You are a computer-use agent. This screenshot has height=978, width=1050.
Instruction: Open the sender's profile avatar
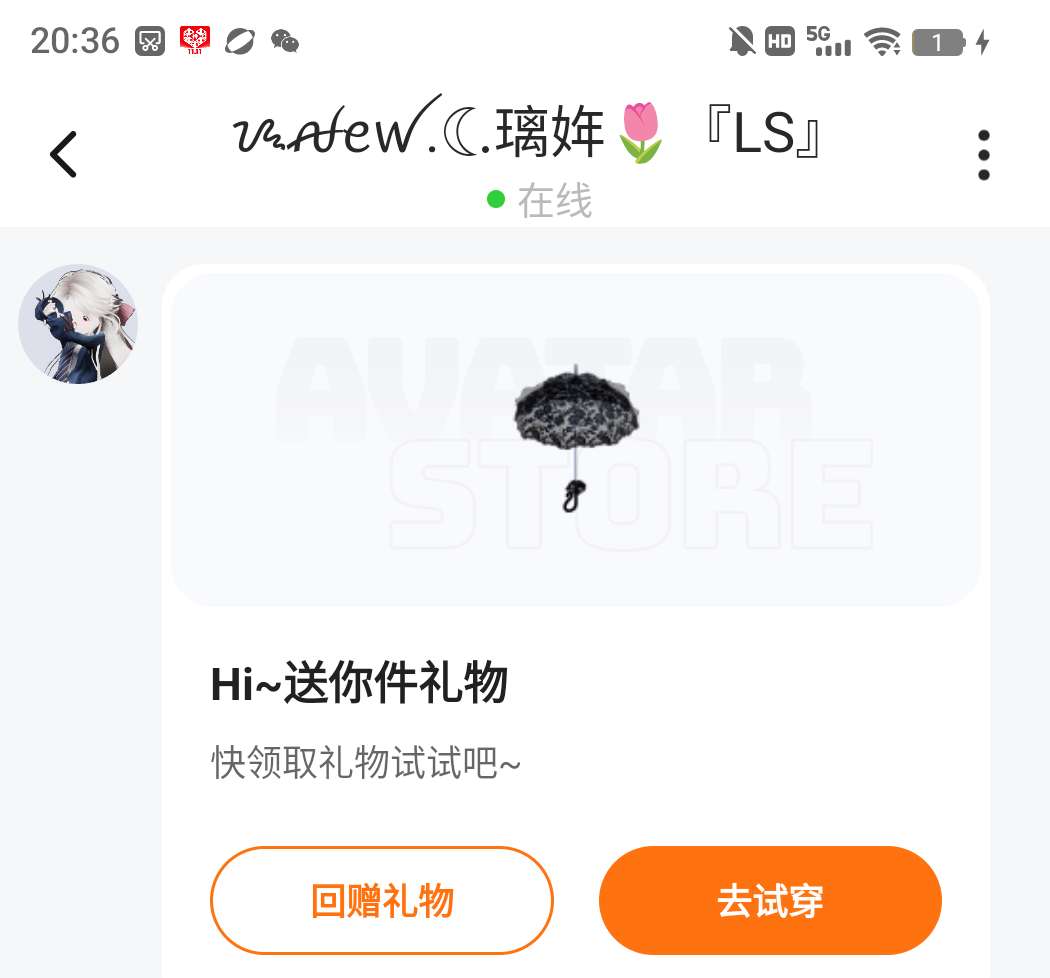tap(78, 324)
